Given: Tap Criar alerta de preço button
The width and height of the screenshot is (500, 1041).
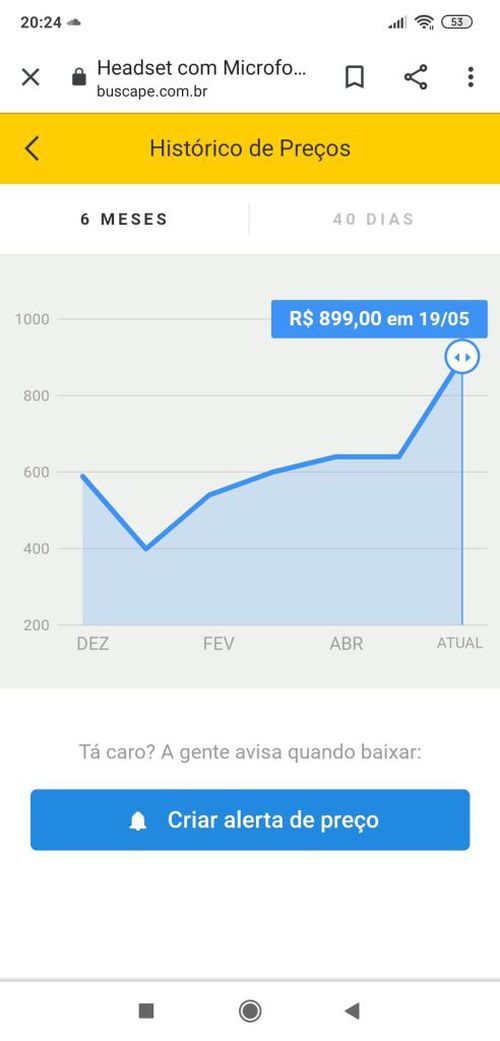Looking at the screenshot, I should [x=250, y=820].
